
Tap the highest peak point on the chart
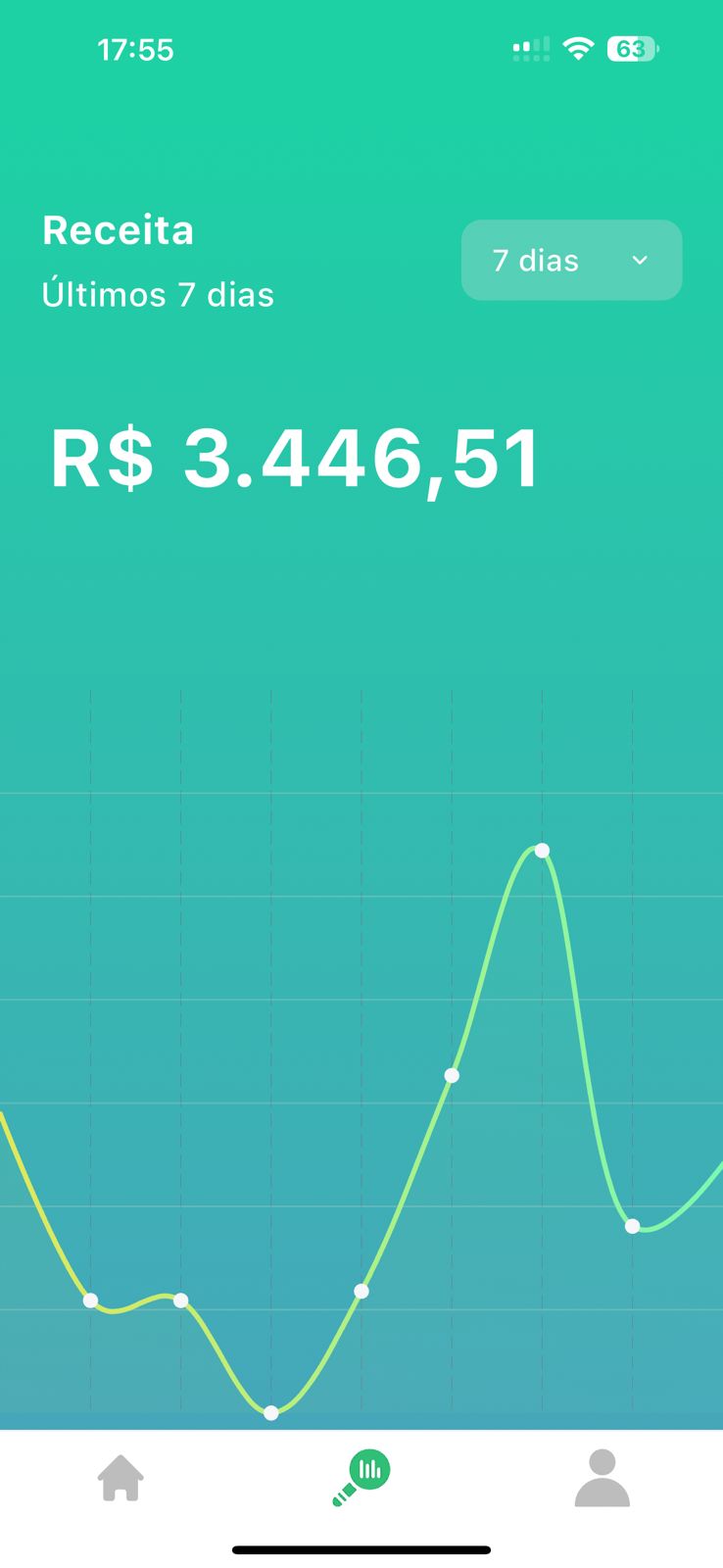pos(542,850)
